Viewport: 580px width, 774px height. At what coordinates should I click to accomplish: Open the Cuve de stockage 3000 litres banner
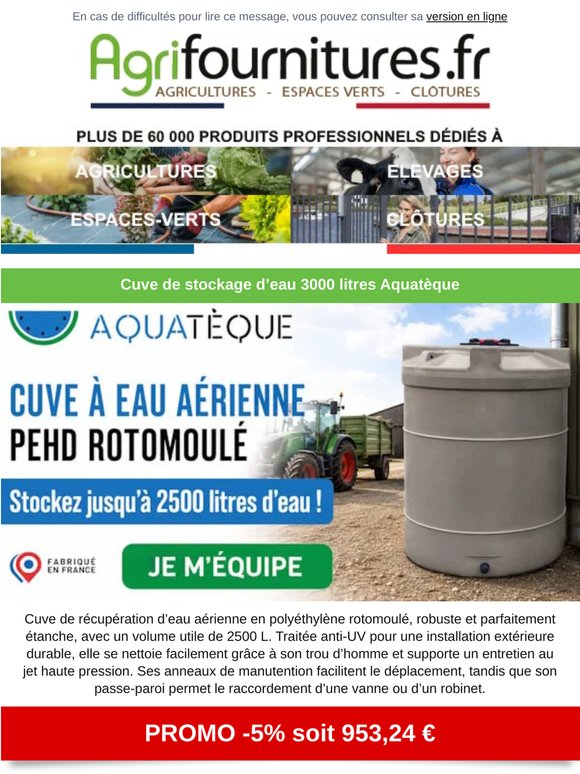pyautogui.click(x=290, y=285)
